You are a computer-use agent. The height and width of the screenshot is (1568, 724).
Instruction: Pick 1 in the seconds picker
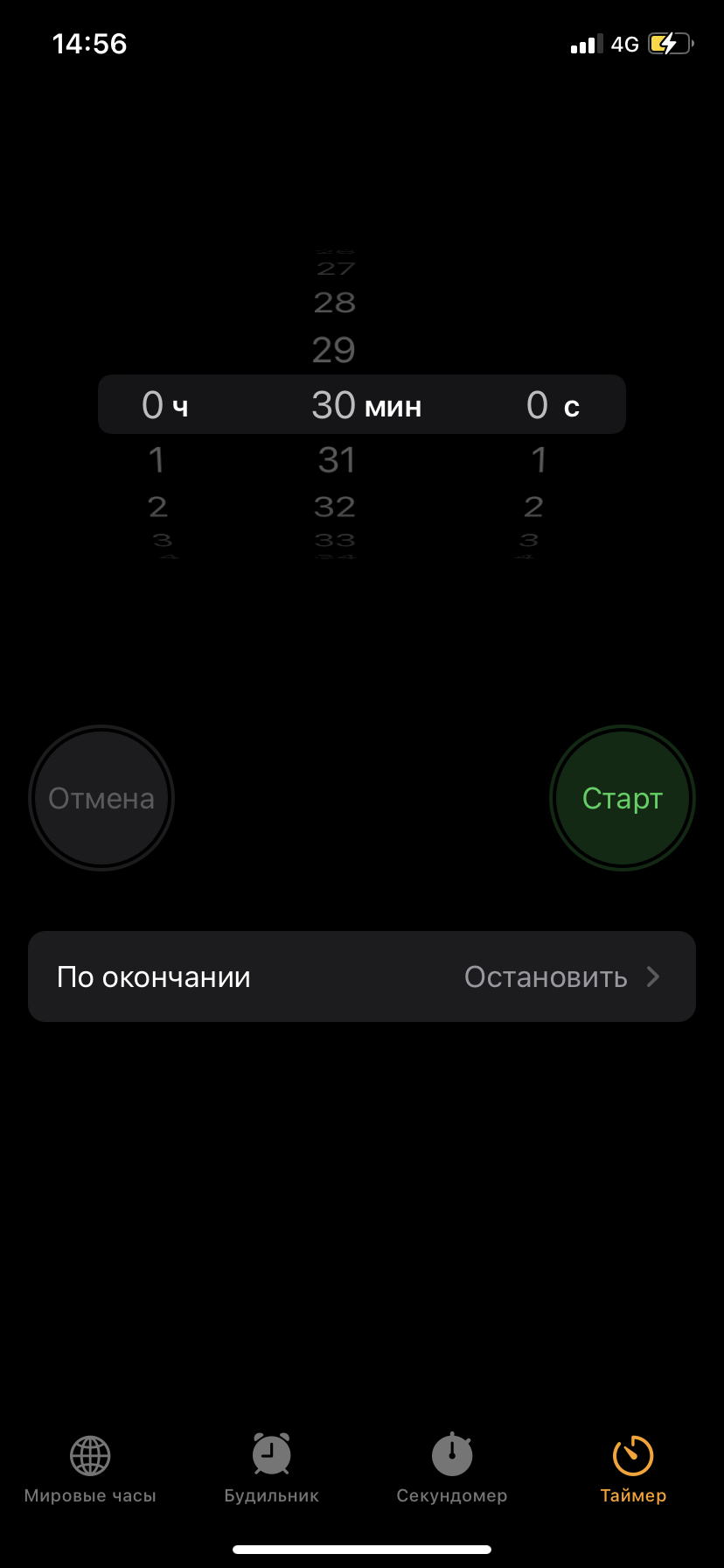tap(539, 460)
